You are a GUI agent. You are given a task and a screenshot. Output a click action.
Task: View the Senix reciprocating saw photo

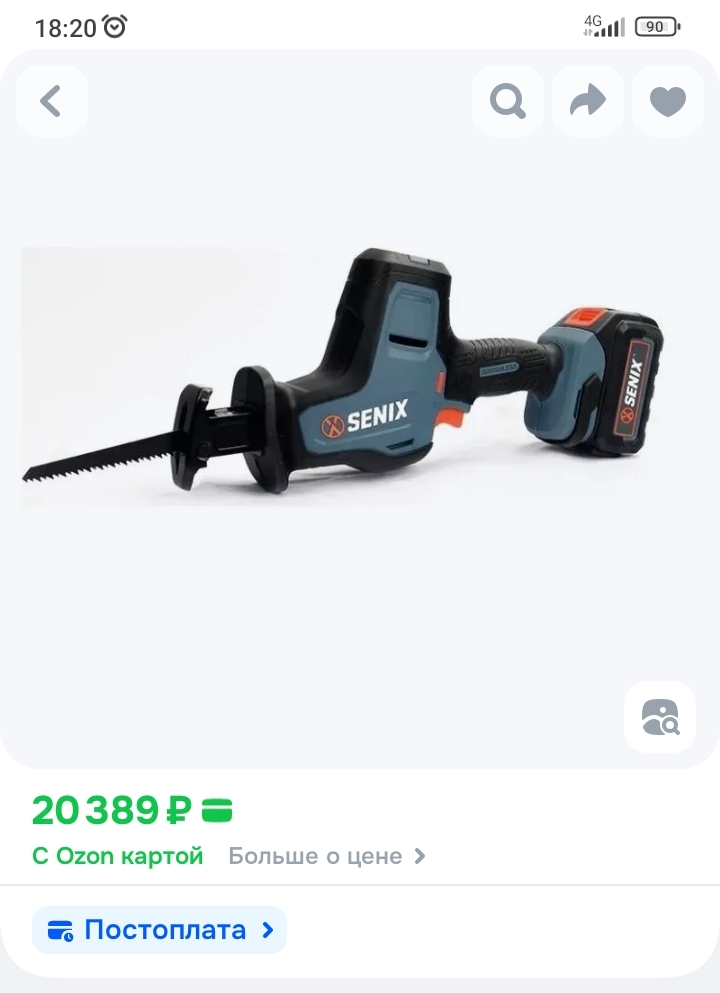(x=342, y=378)
